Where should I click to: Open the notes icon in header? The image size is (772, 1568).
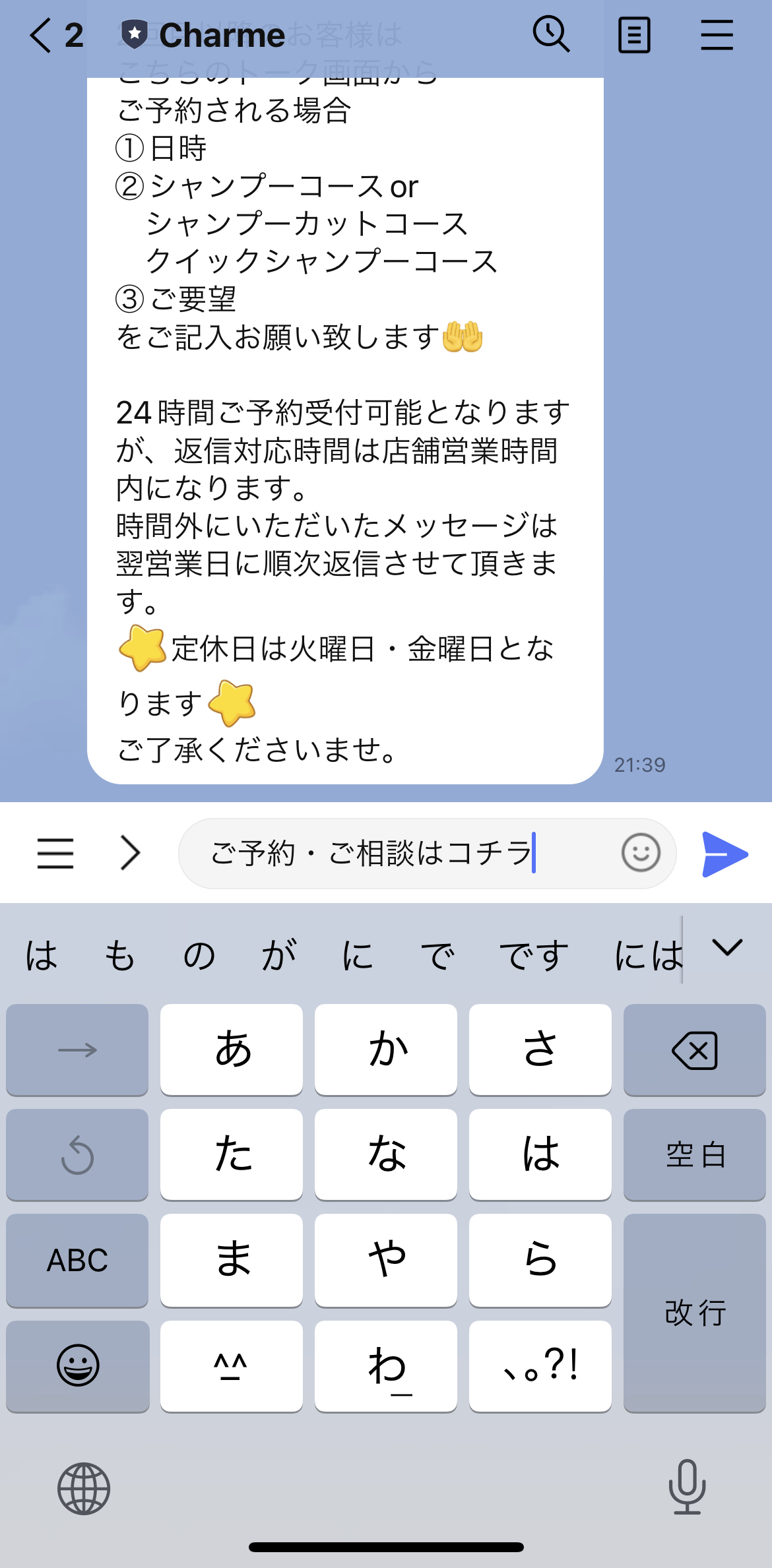(634, 35)
